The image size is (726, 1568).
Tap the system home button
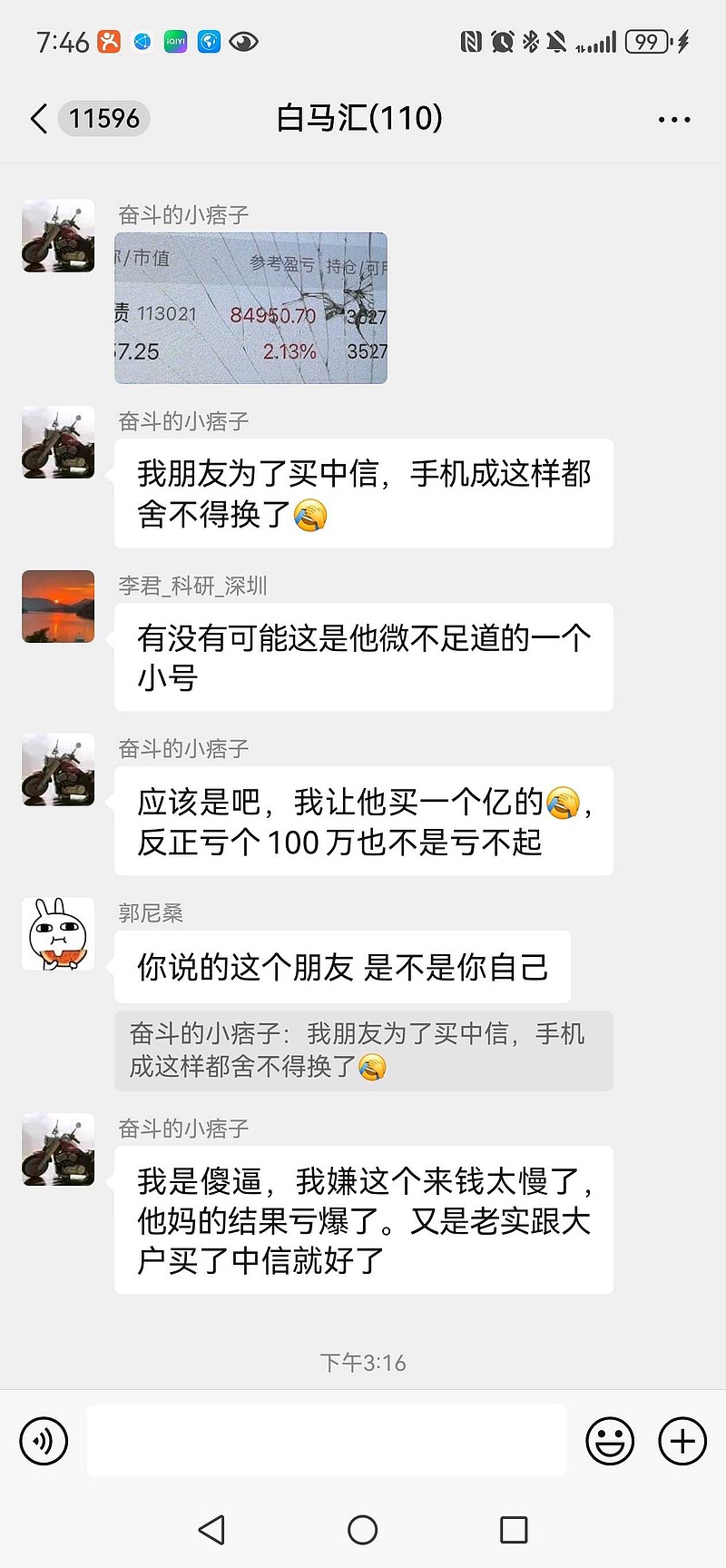point(362,1530)
